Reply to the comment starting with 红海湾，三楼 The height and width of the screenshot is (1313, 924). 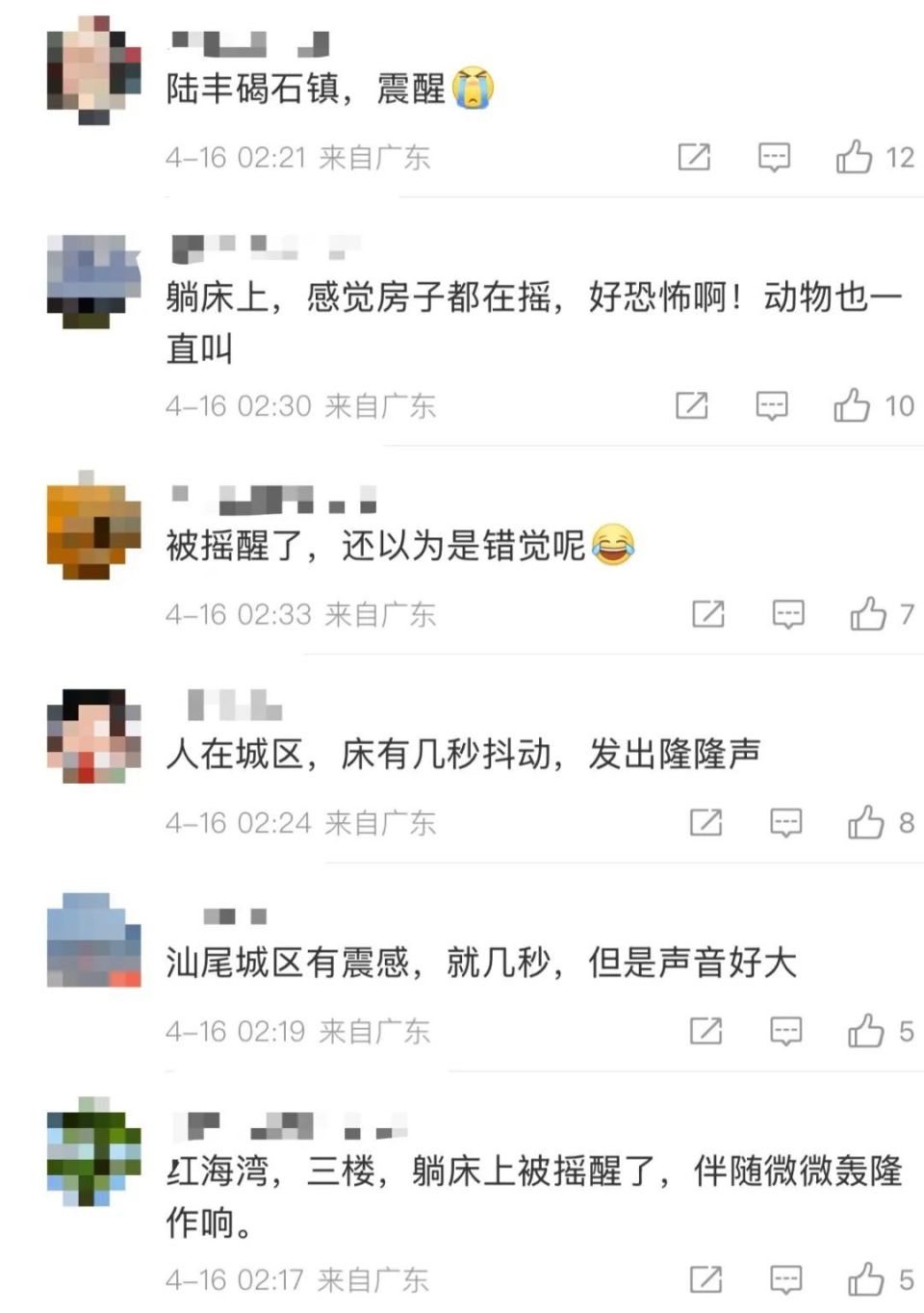click(785, 1280)
